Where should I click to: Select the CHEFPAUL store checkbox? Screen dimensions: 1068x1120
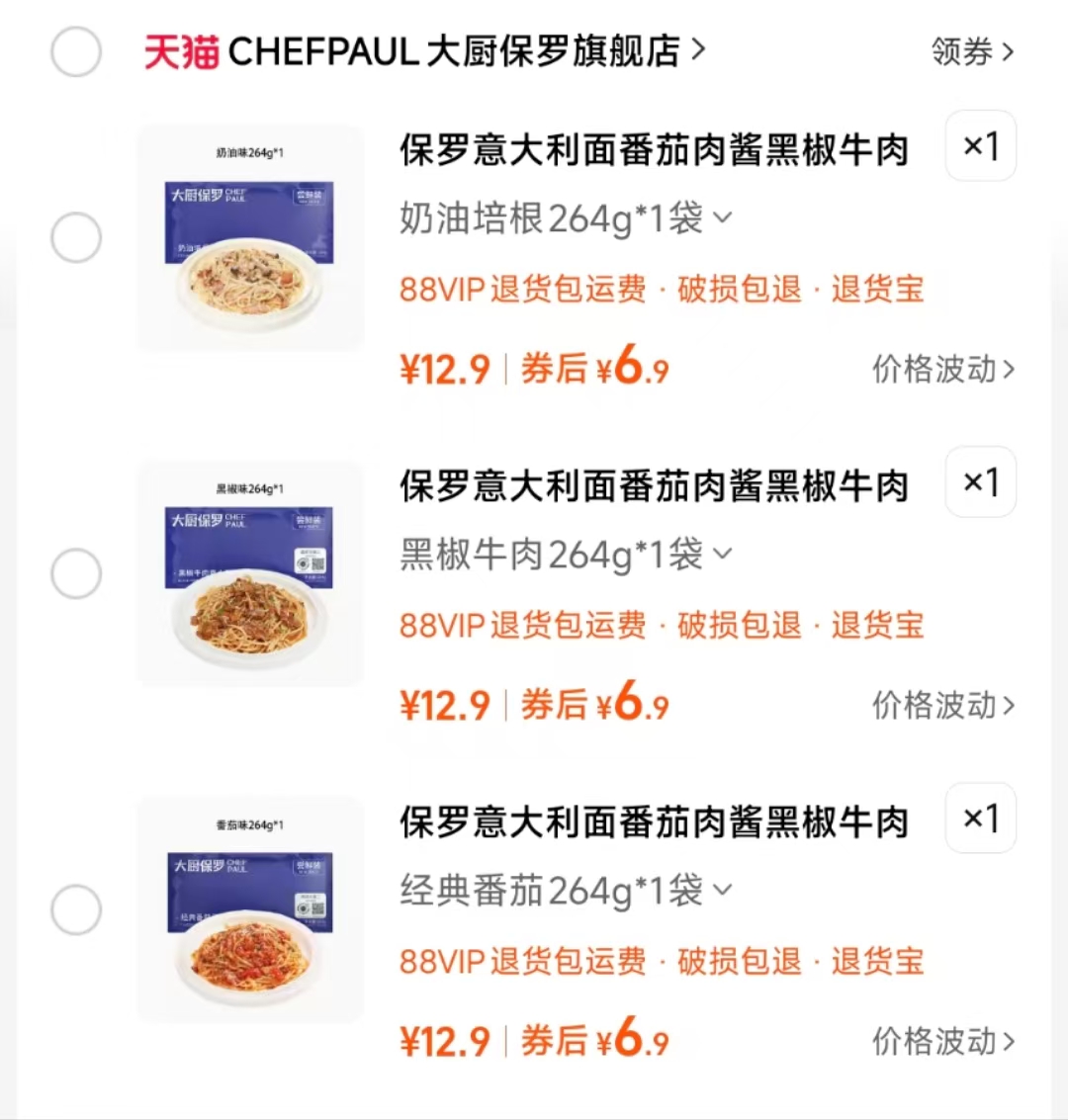click(76, 51)
